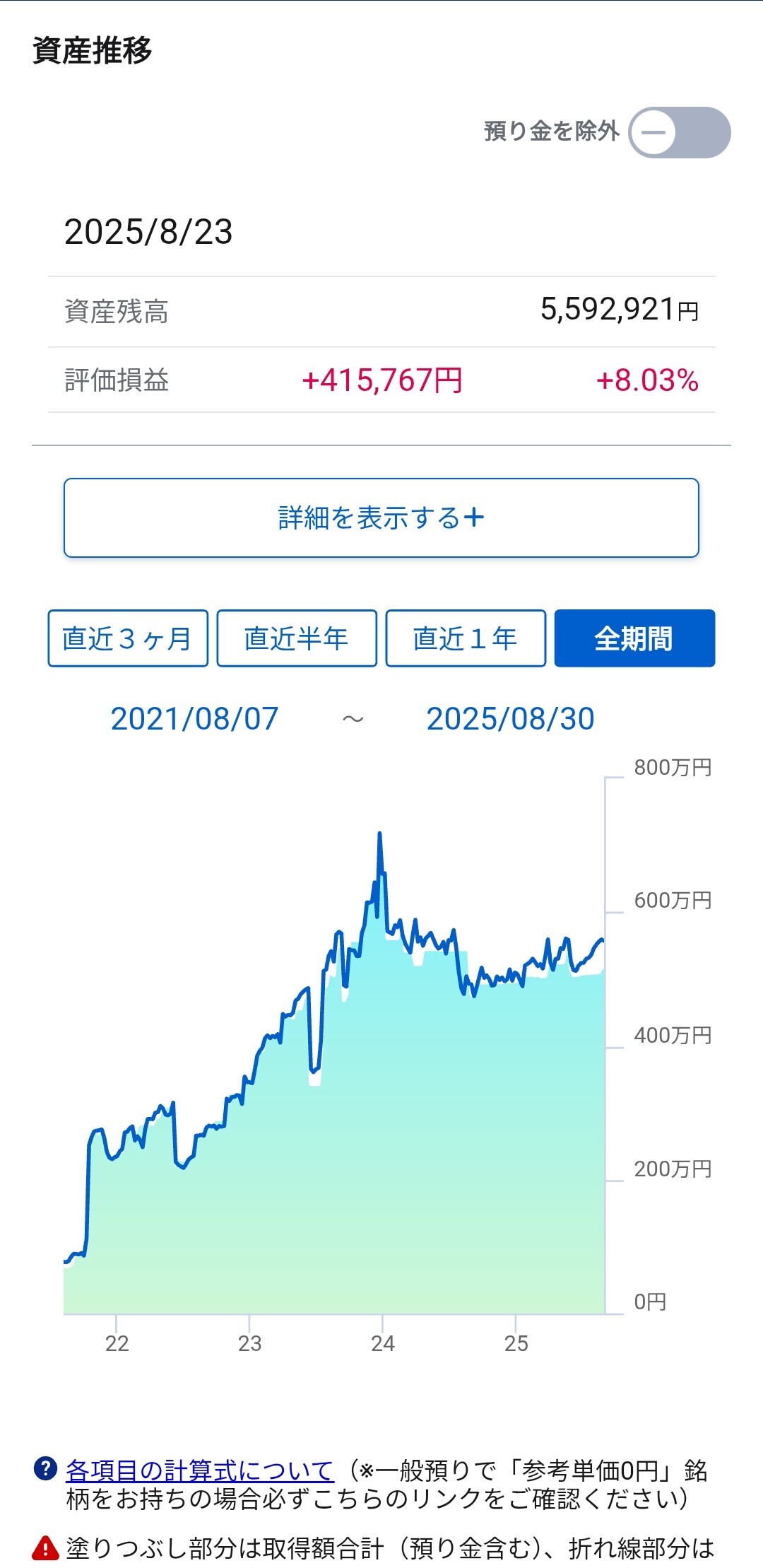Image resolution: width=763 pixels, height=1568 pixels.
Task: Select the 直近3ヶ月 period
Action: (x=128, y=638)
